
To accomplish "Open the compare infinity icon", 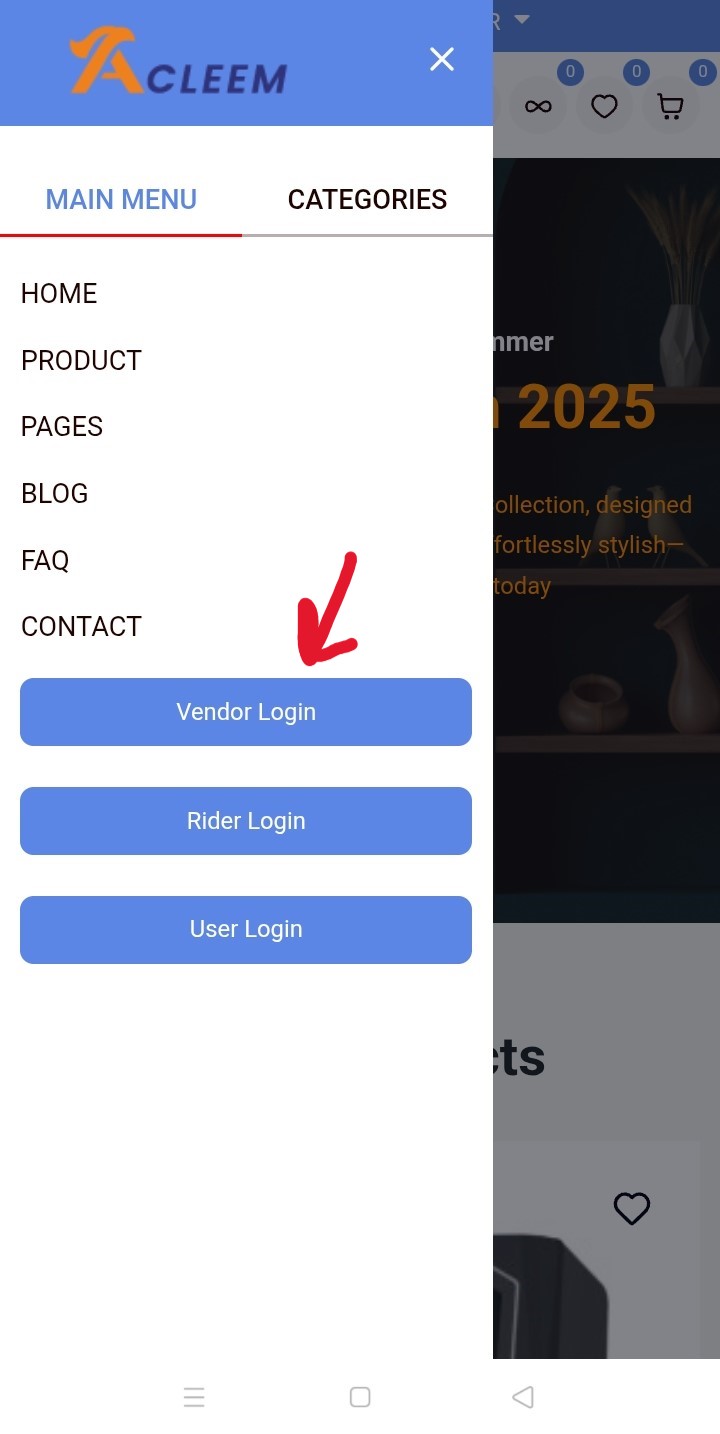I will pyautogui.click(x=538, y=105).
